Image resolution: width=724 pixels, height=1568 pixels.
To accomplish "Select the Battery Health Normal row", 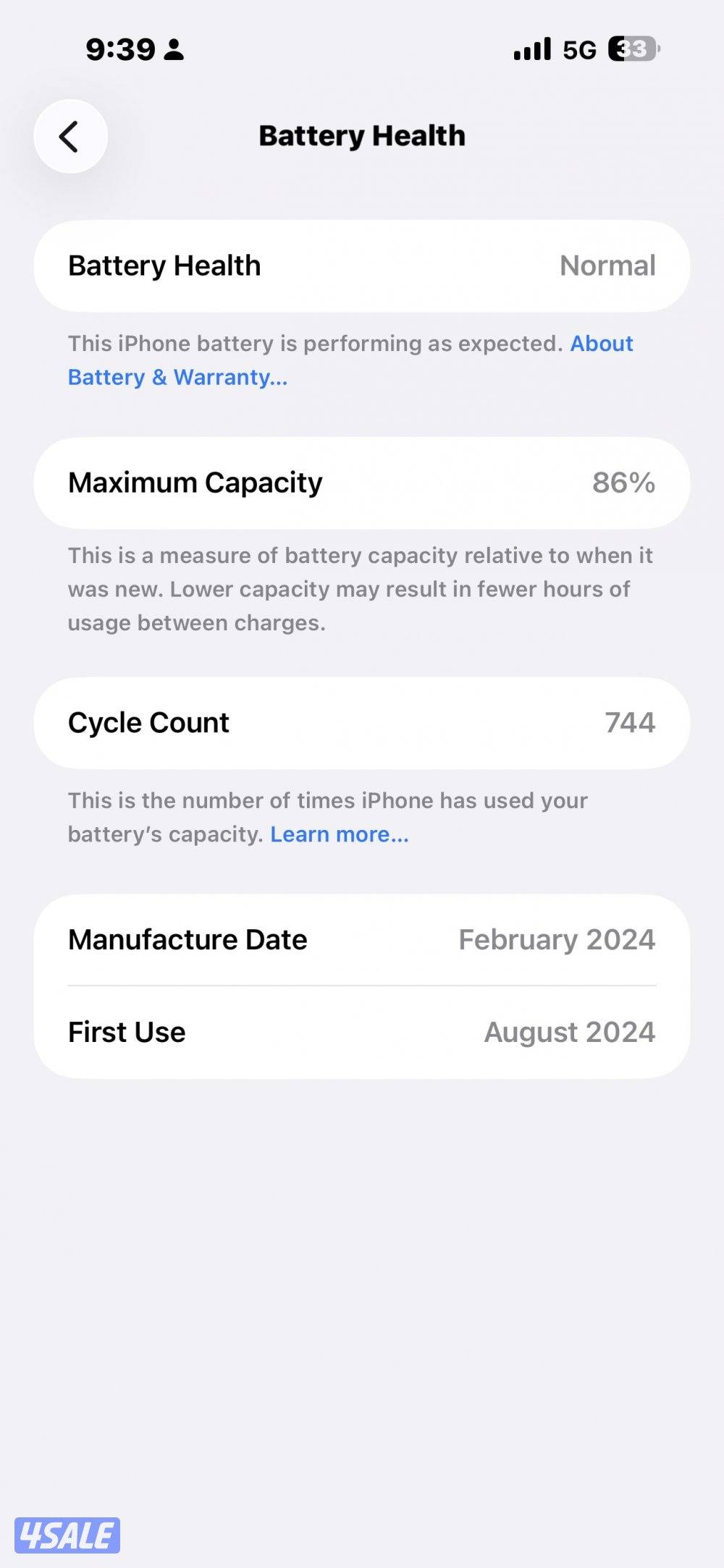I will pos(362,266).
